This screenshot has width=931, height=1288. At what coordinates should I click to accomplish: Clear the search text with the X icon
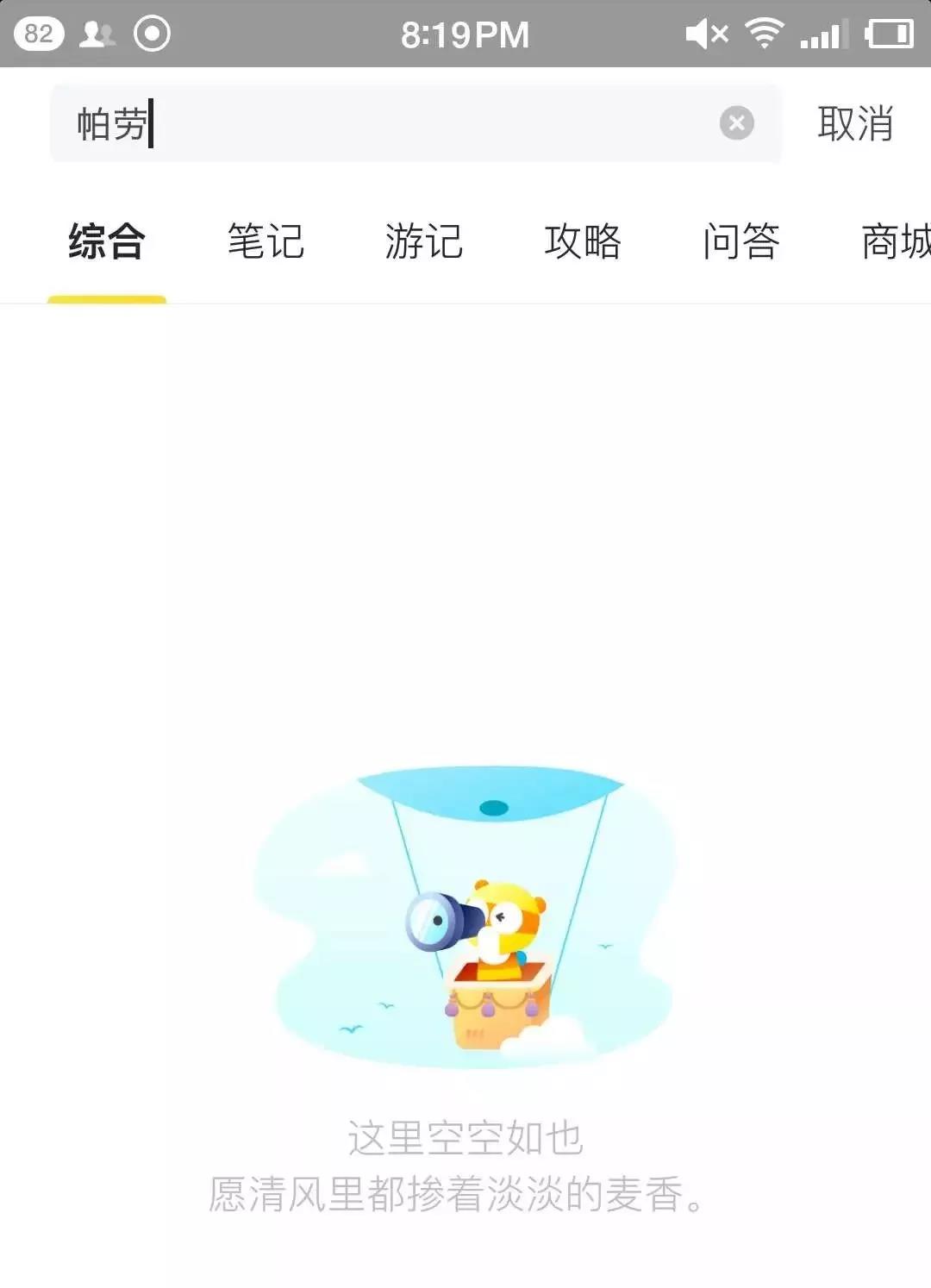tap(736, 123)
